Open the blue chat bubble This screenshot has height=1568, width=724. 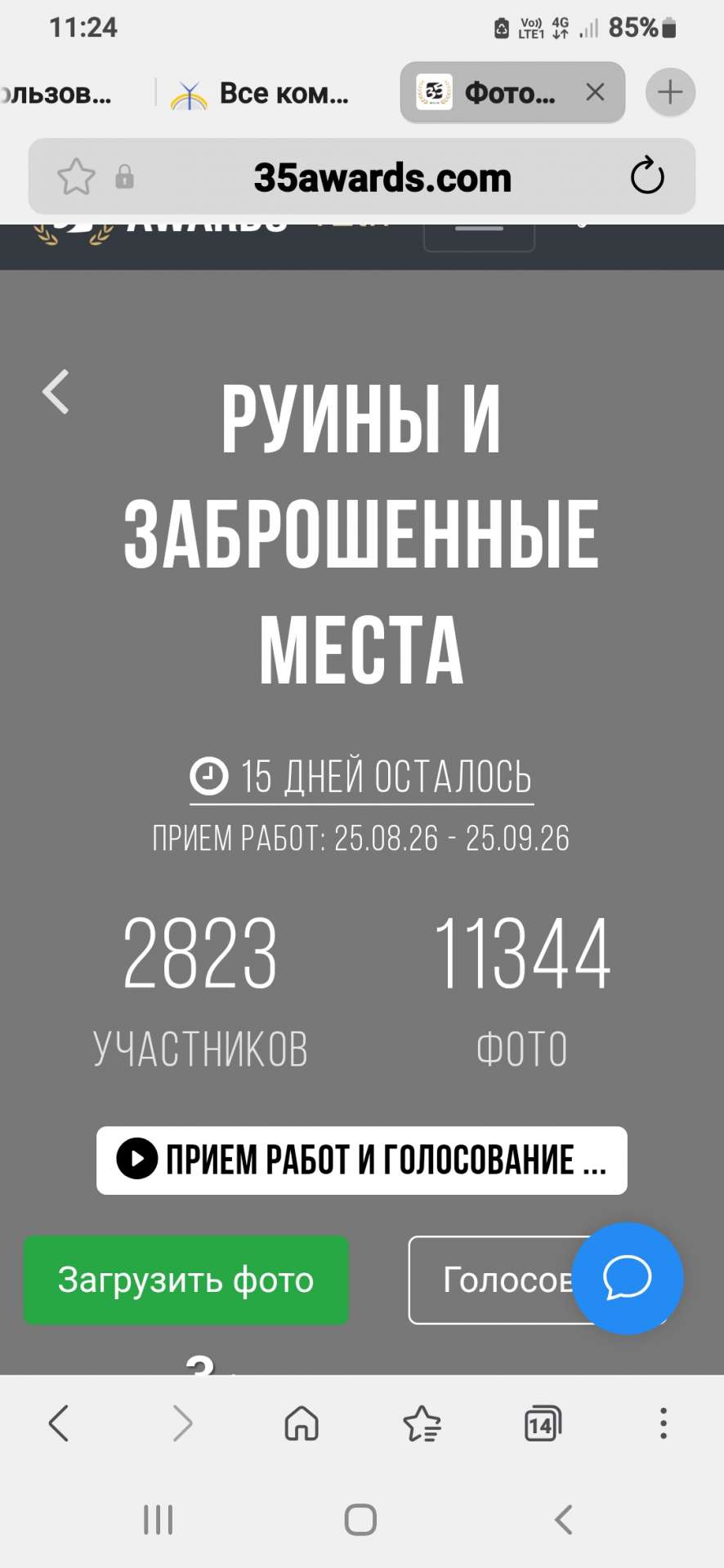[x=628, y=1278]
